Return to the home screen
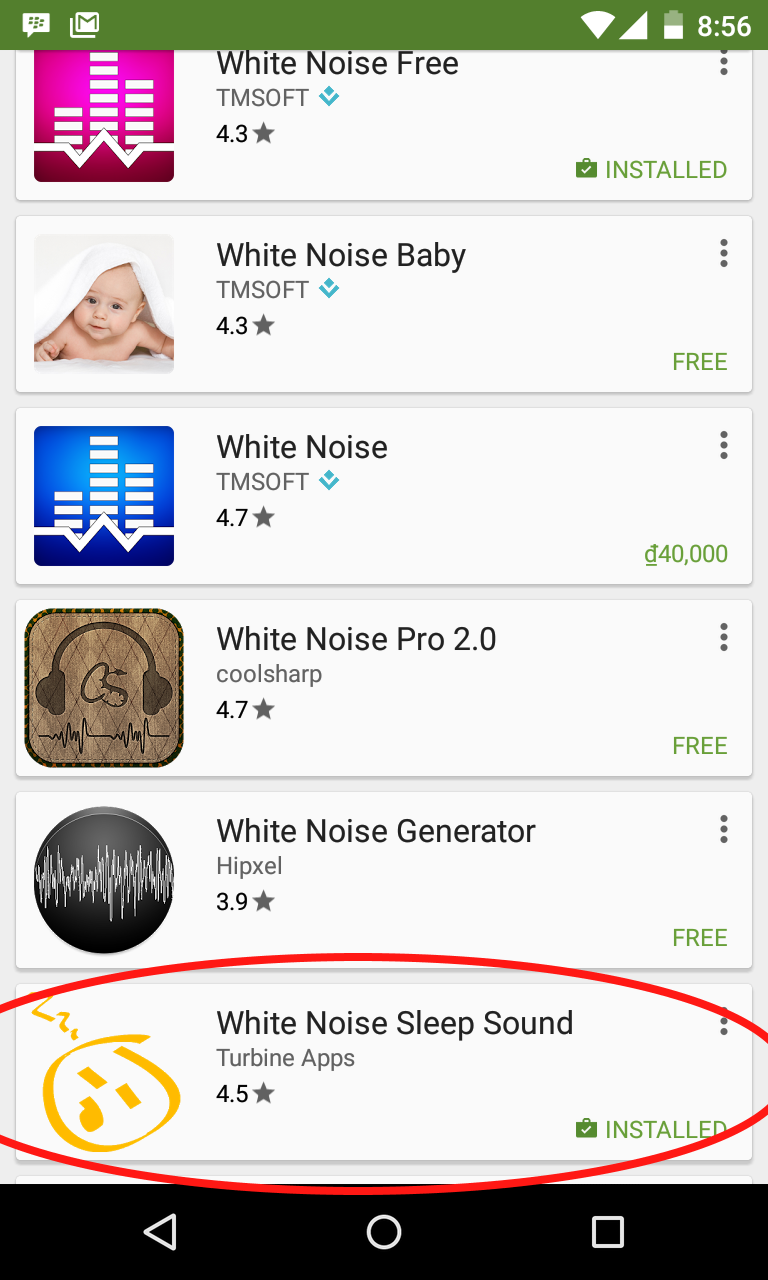The width and height of the screenshot is (768, 1280). point(384,1232)
